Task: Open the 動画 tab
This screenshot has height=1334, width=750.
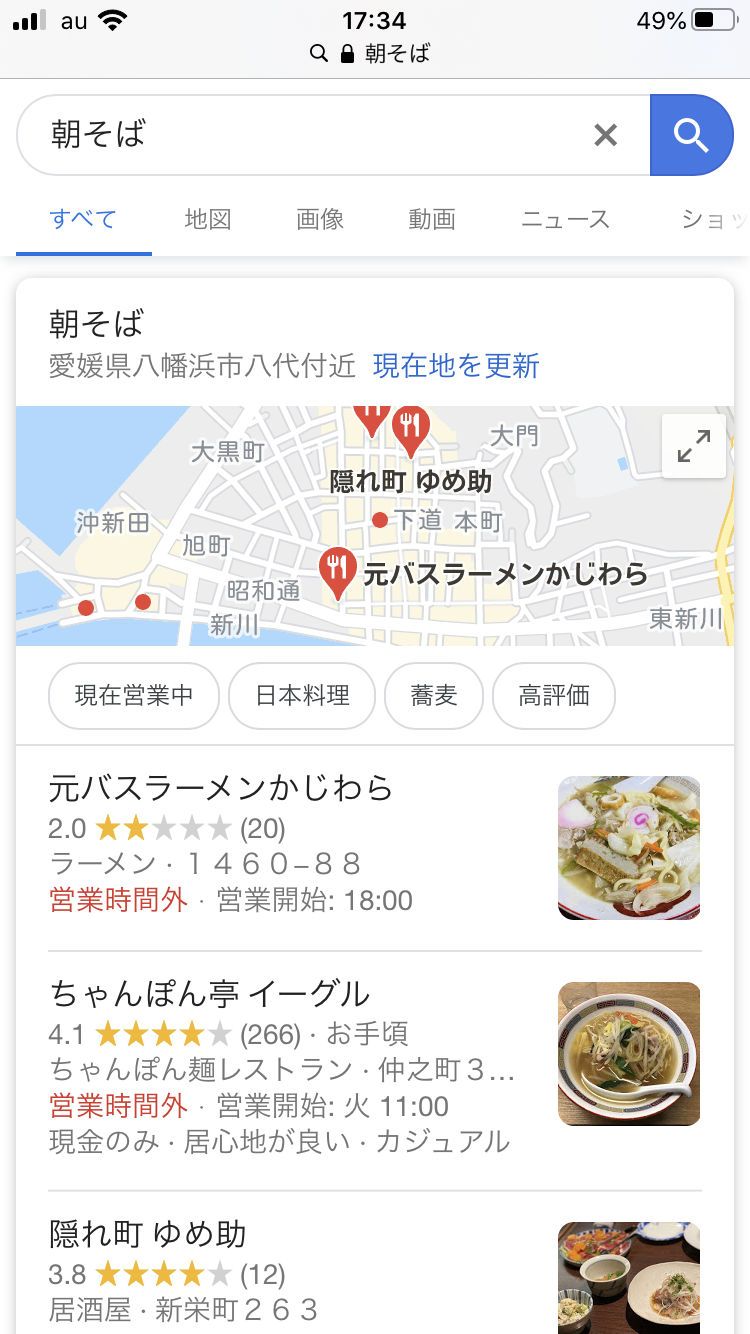Action: tap(432, 219)
